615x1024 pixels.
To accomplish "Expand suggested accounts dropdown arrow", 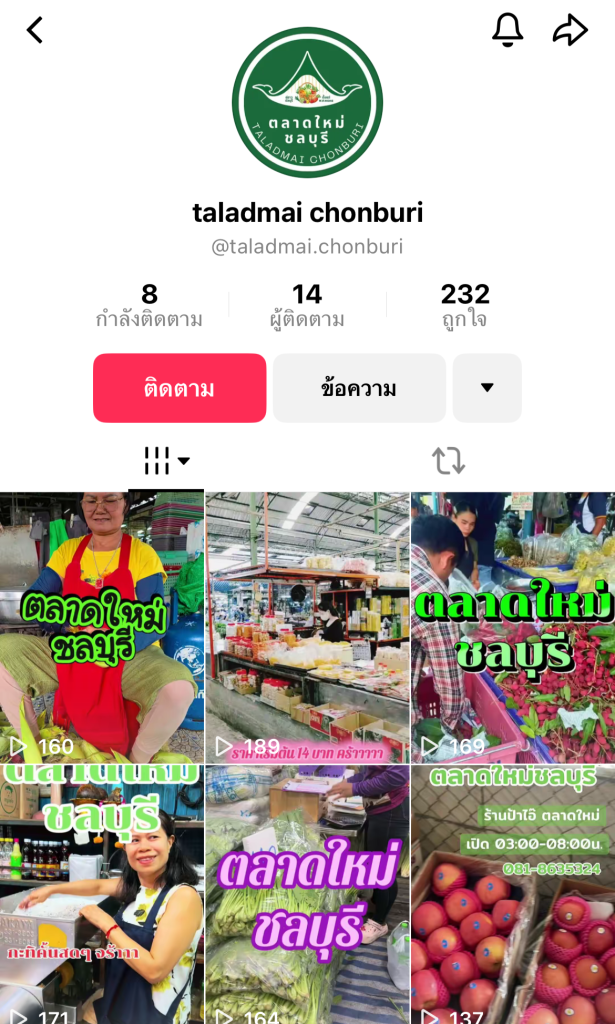I will click(487, 388).
